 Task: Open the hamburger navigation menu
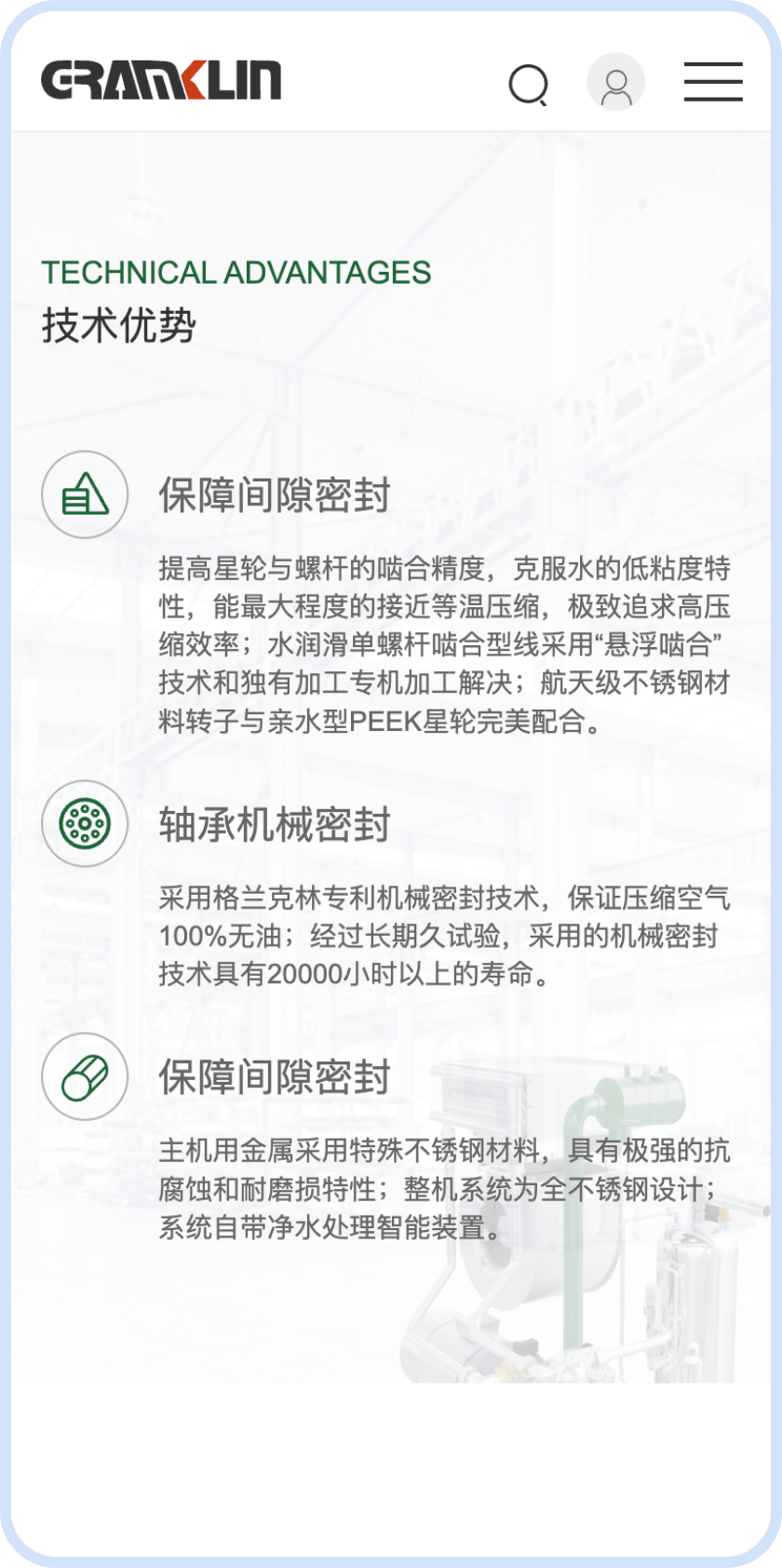click(713, 82)
